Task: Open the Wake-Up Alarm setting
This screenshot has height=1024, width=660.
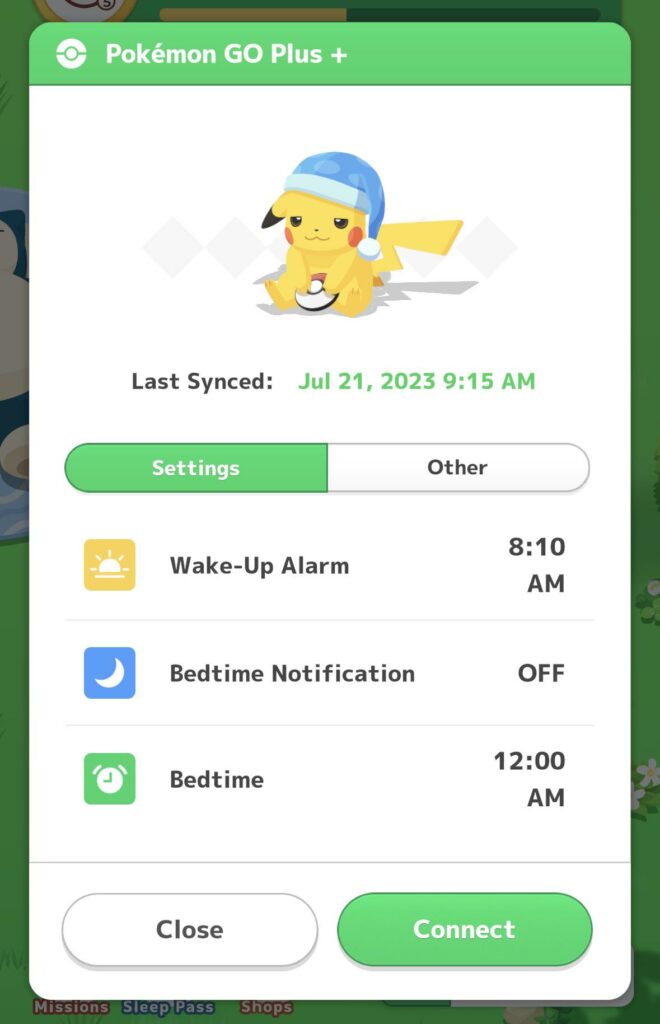Action: click(329, 565)
